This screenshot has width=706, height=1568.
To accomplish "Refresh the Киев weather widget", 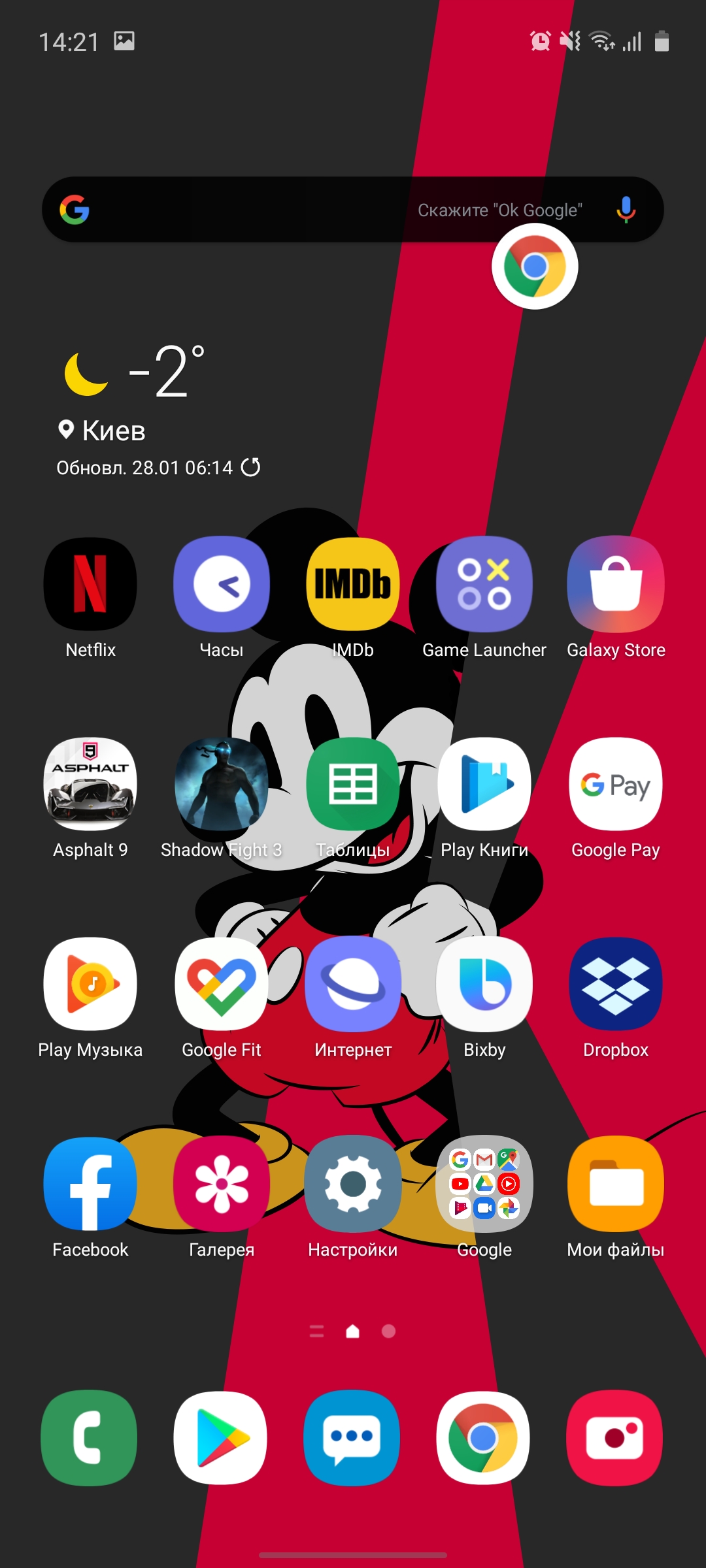I will (x=251, y=467).
